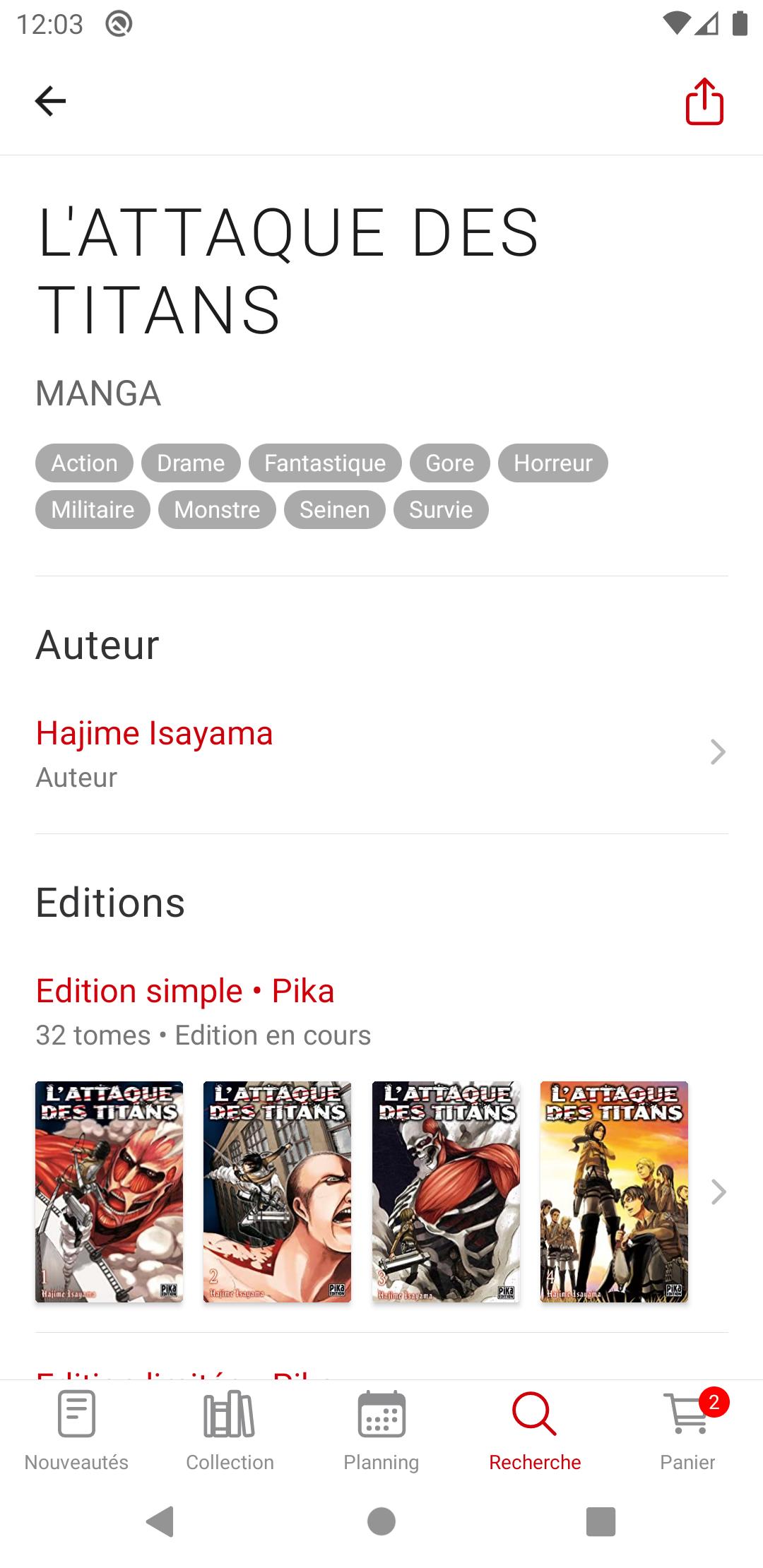Open the tome 1 cover thumbnail
The width and height of the screenshot is (763, 1568).
pos(110,1192)
